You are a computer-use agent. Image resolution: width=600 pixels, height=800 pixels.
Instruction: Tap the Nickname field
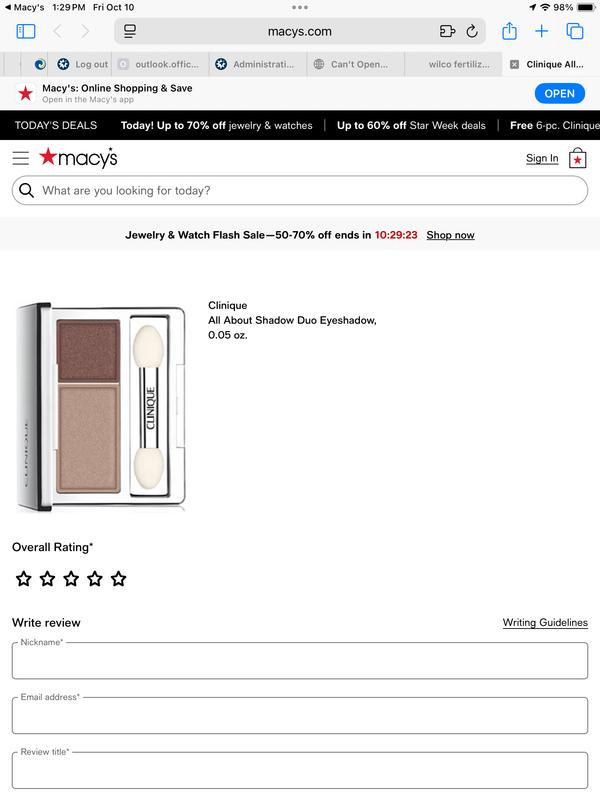pos(300,662)
